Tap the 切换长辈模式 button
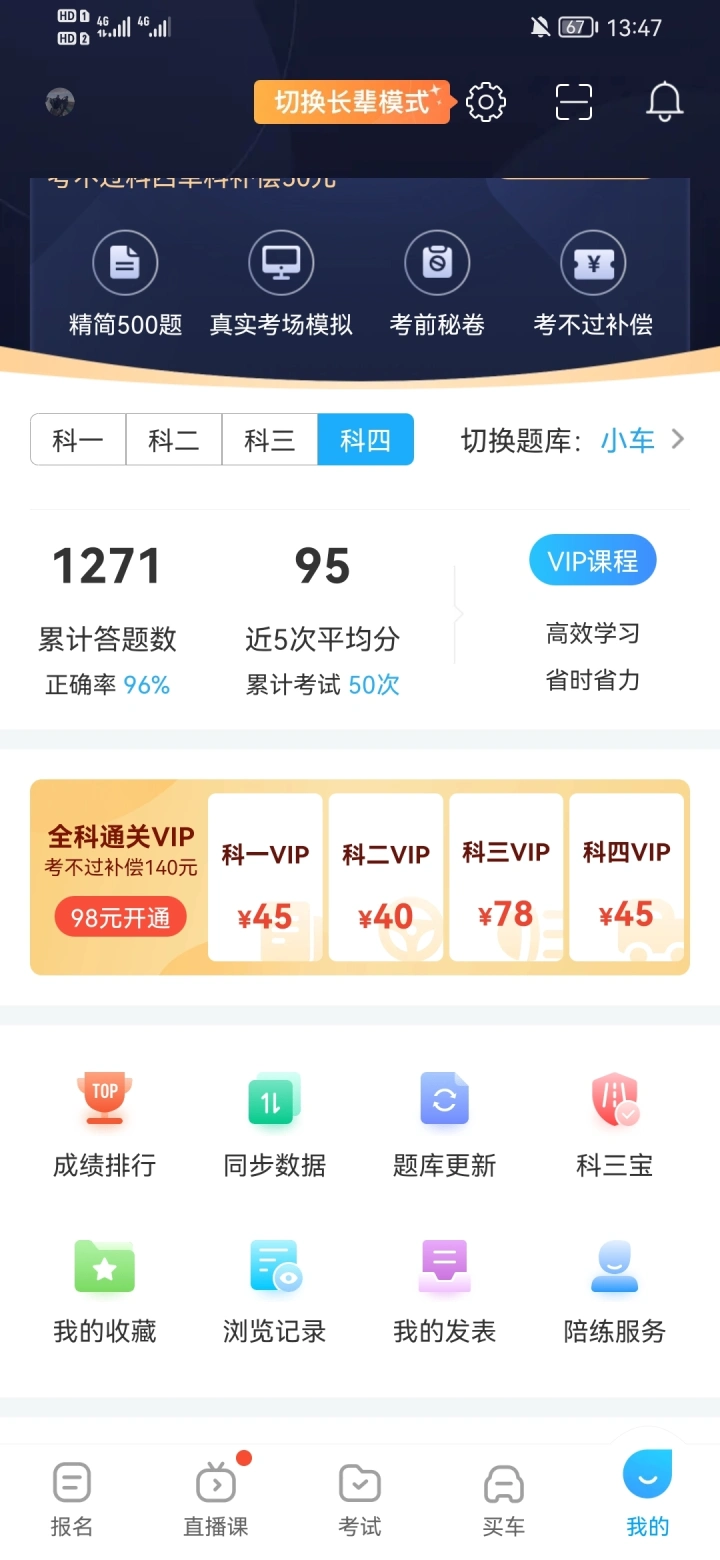Image resolution: width=720 pixels, height=1560 pixels. coord(352,102)
